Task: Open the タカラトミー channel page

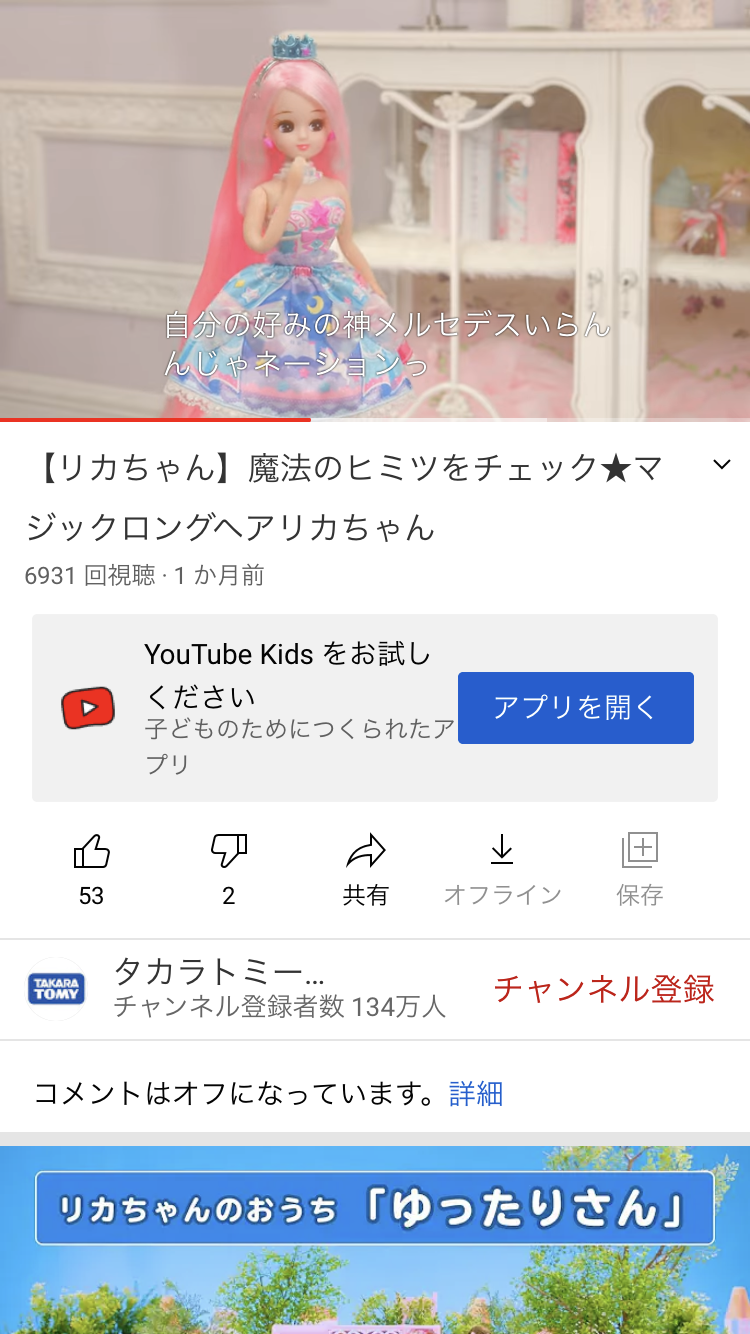Action: tap(236, 989)
